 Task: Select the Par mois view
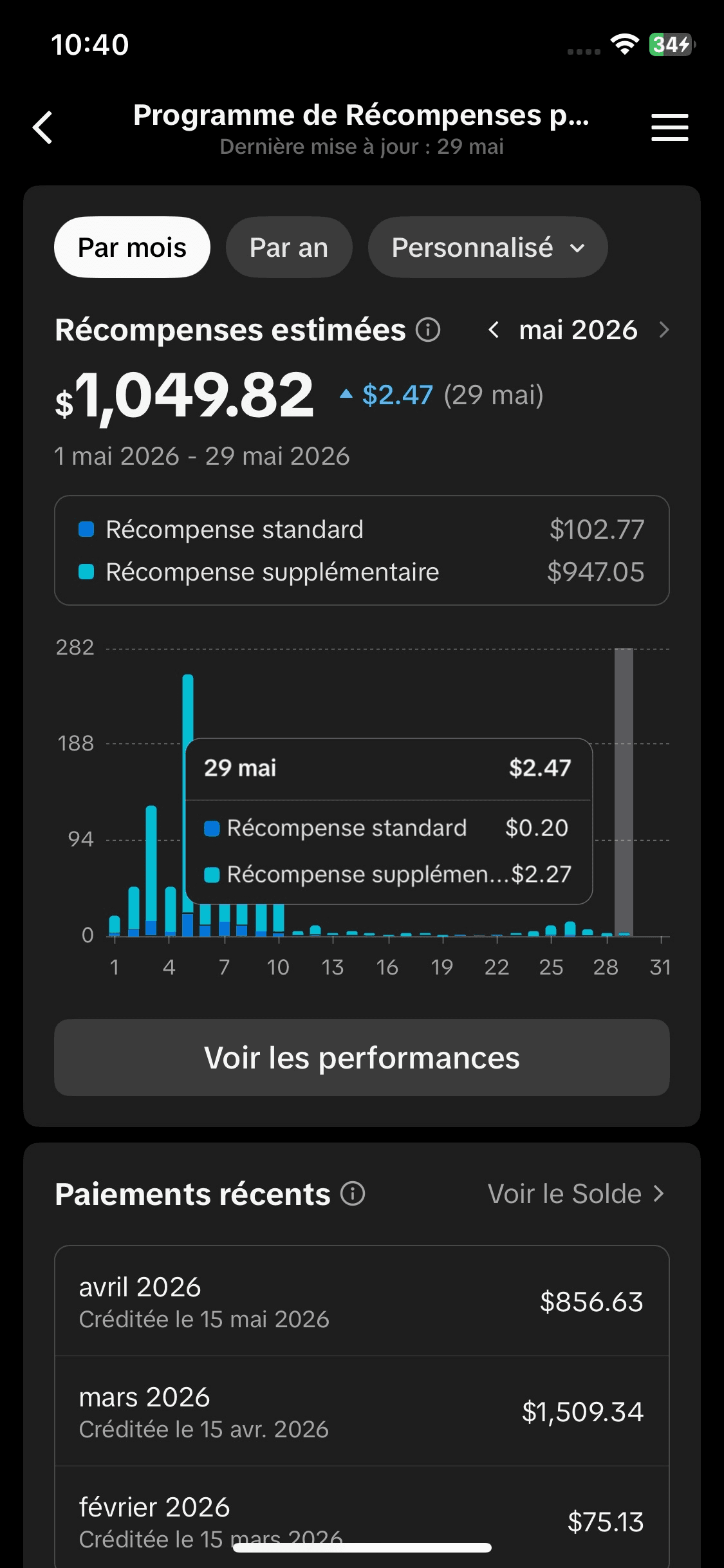[132, 248]
